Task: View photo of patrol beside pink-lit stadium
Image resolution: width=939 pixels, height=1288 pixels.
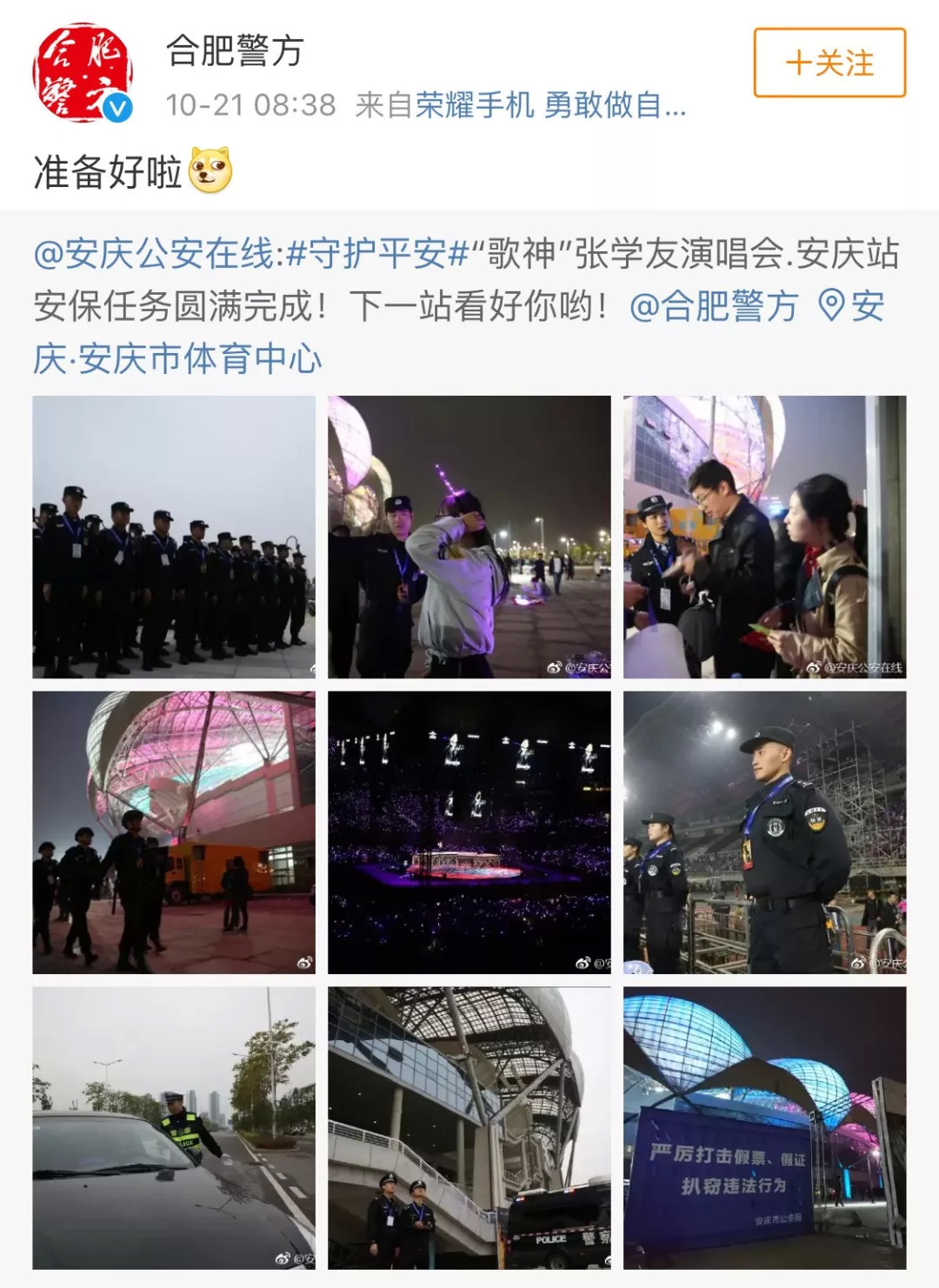Action: (x=174, y=832)
